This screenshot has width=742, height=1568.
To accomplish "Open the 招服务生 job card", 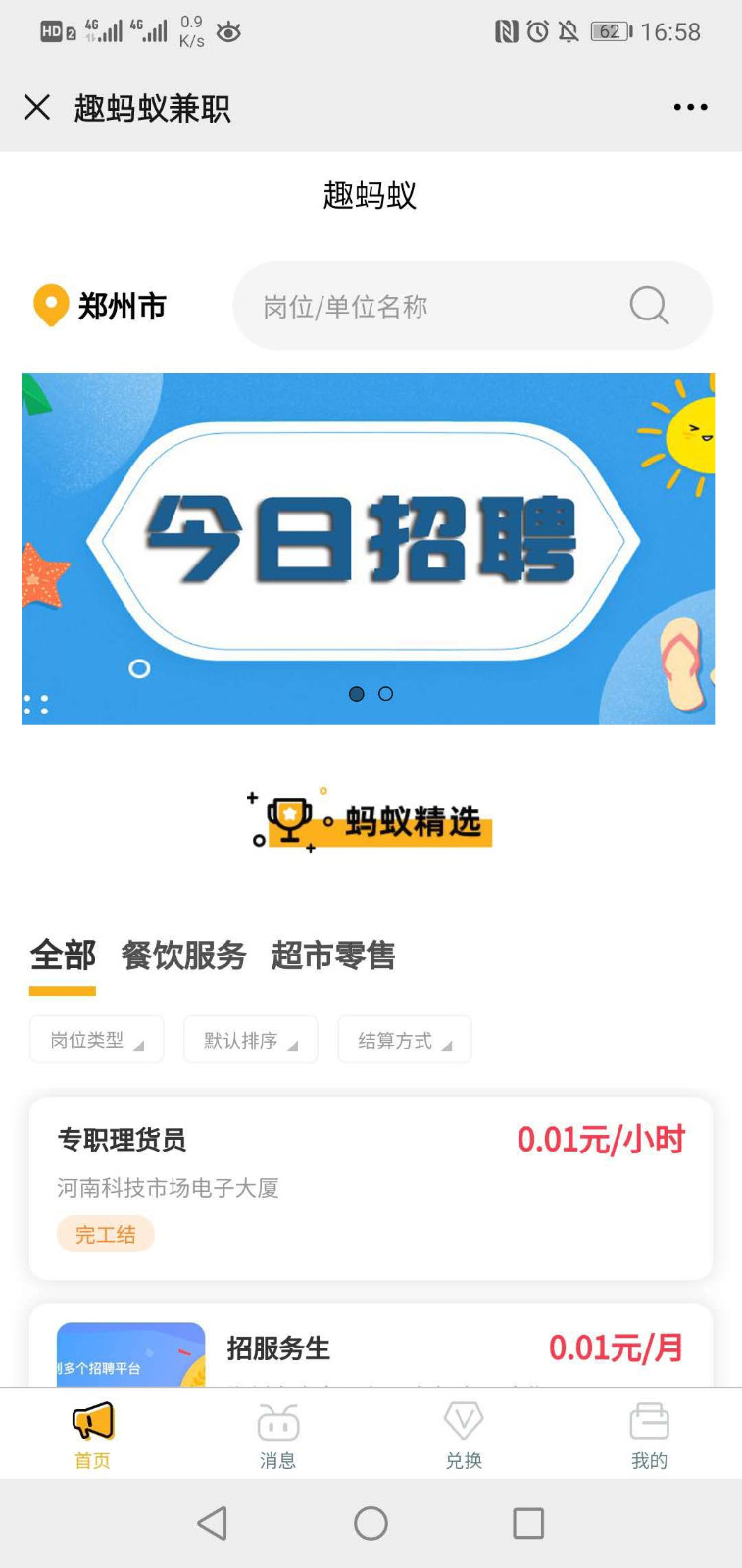I will point(370,1347).
